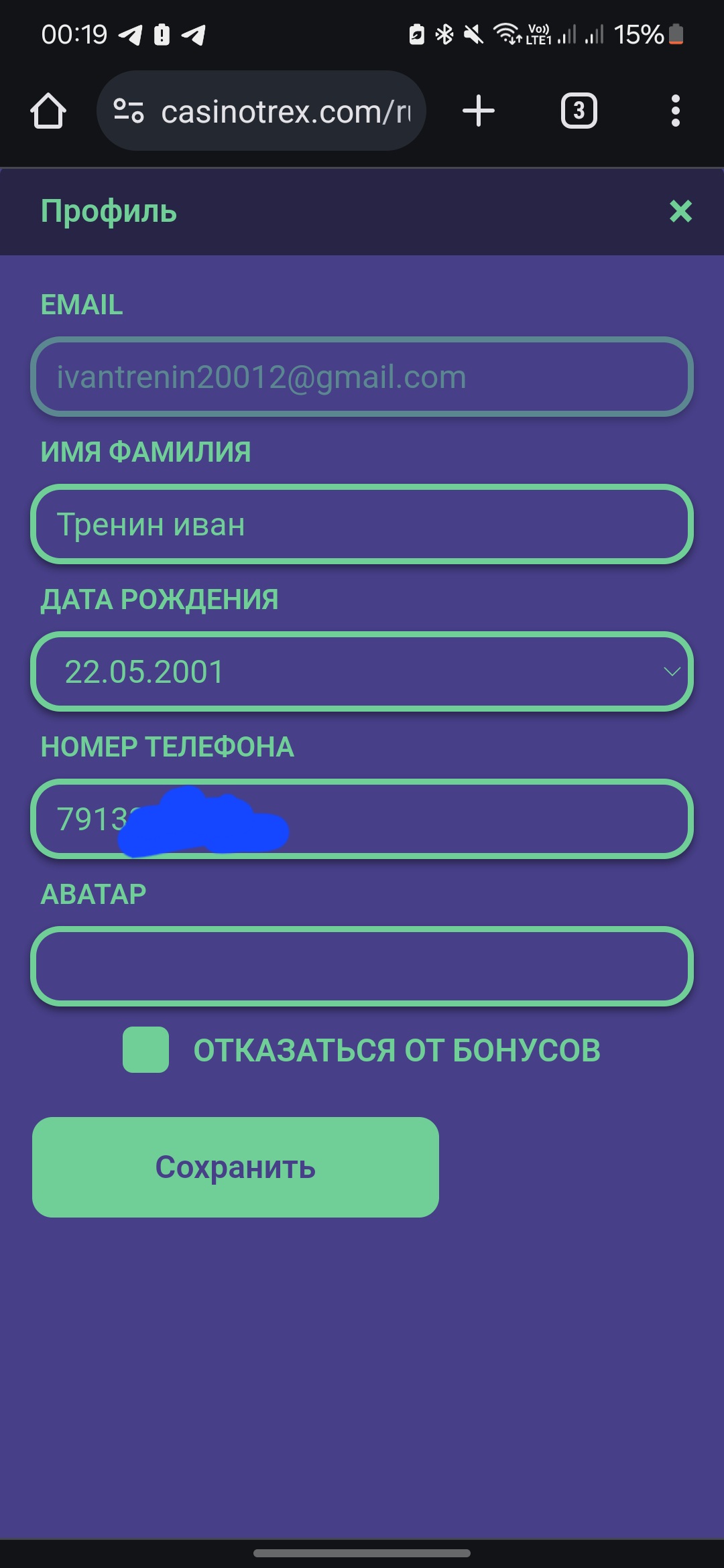Viewport: 724px width, 1568px height.
Task: Edit the Номер телефона field
Action: coord(362,819)
